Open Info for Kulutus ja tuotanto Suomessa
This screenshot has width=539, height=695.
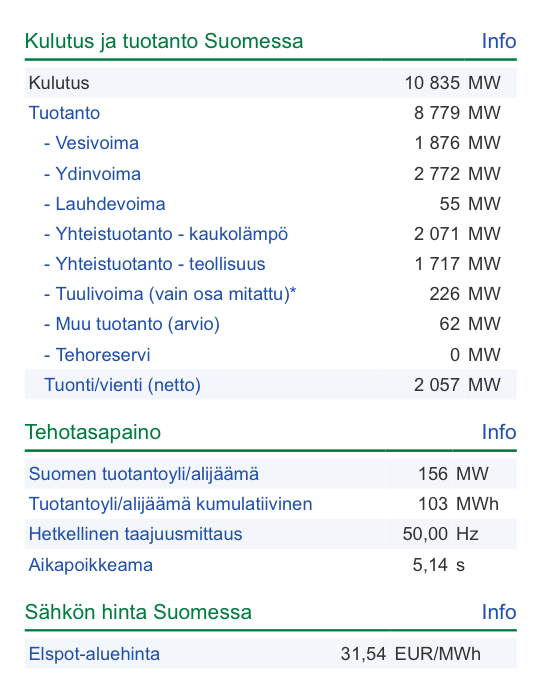pos(499,41)
